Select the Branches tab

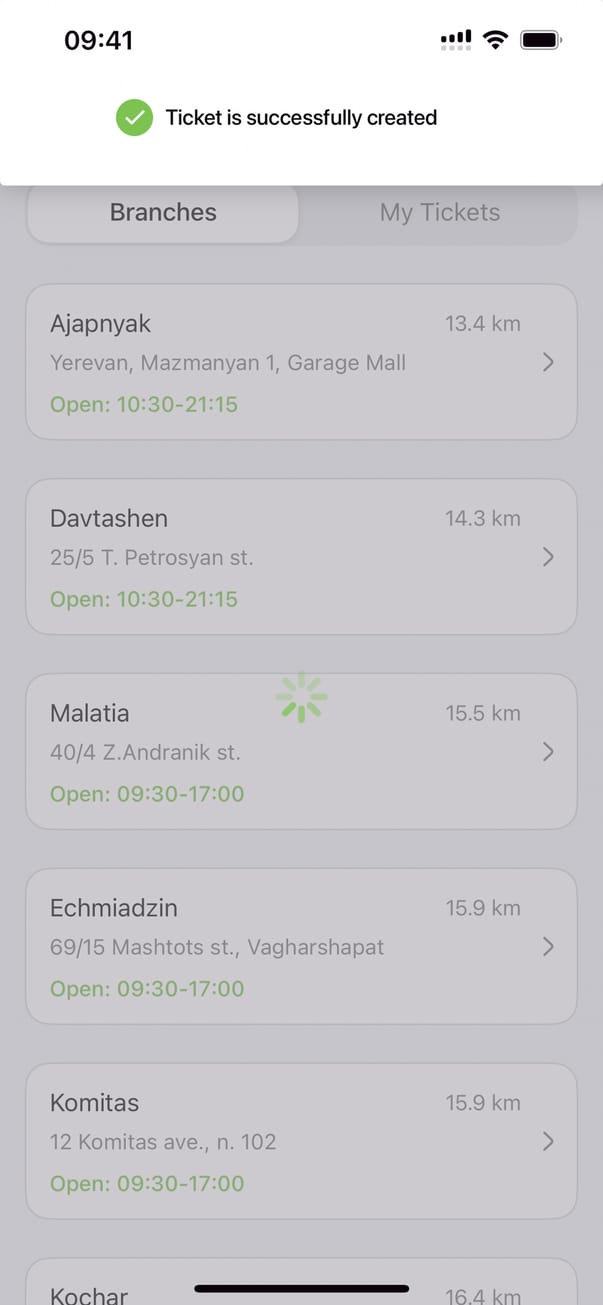click(x=163, y=213)
